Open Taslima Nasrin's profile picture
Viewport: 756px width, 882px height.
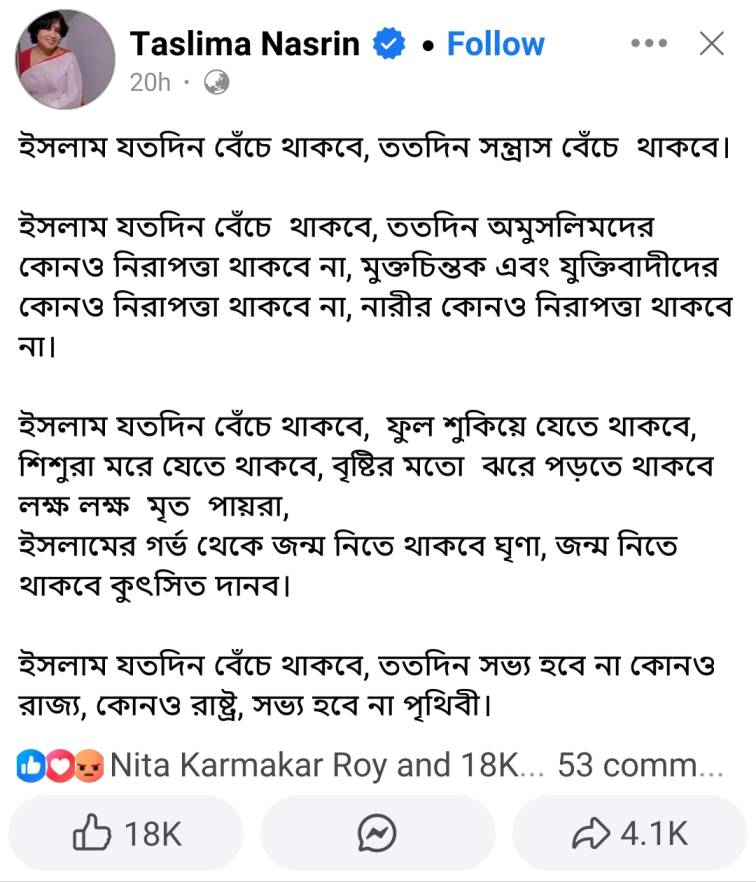point(64,59)
